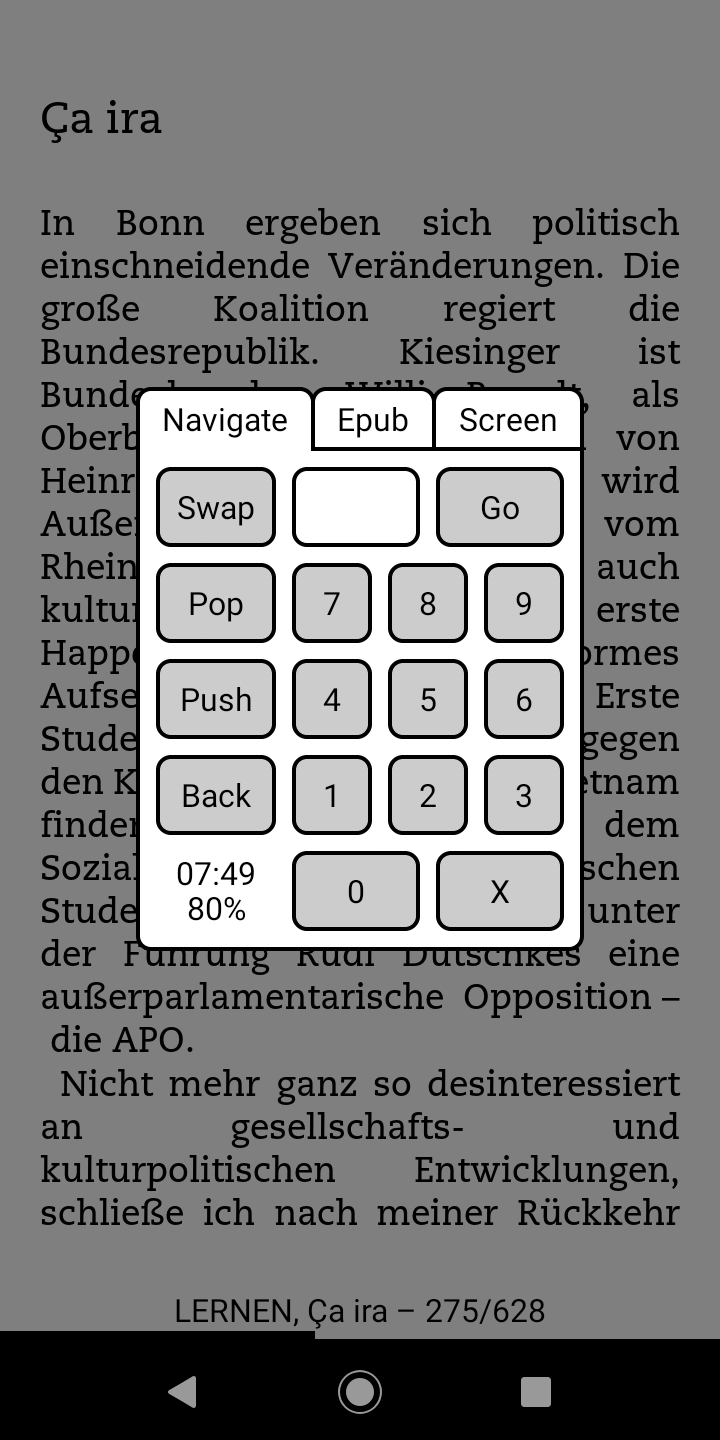Enter digit 5 on keypad
720x1440 pixels.
(x=428, y=699)
